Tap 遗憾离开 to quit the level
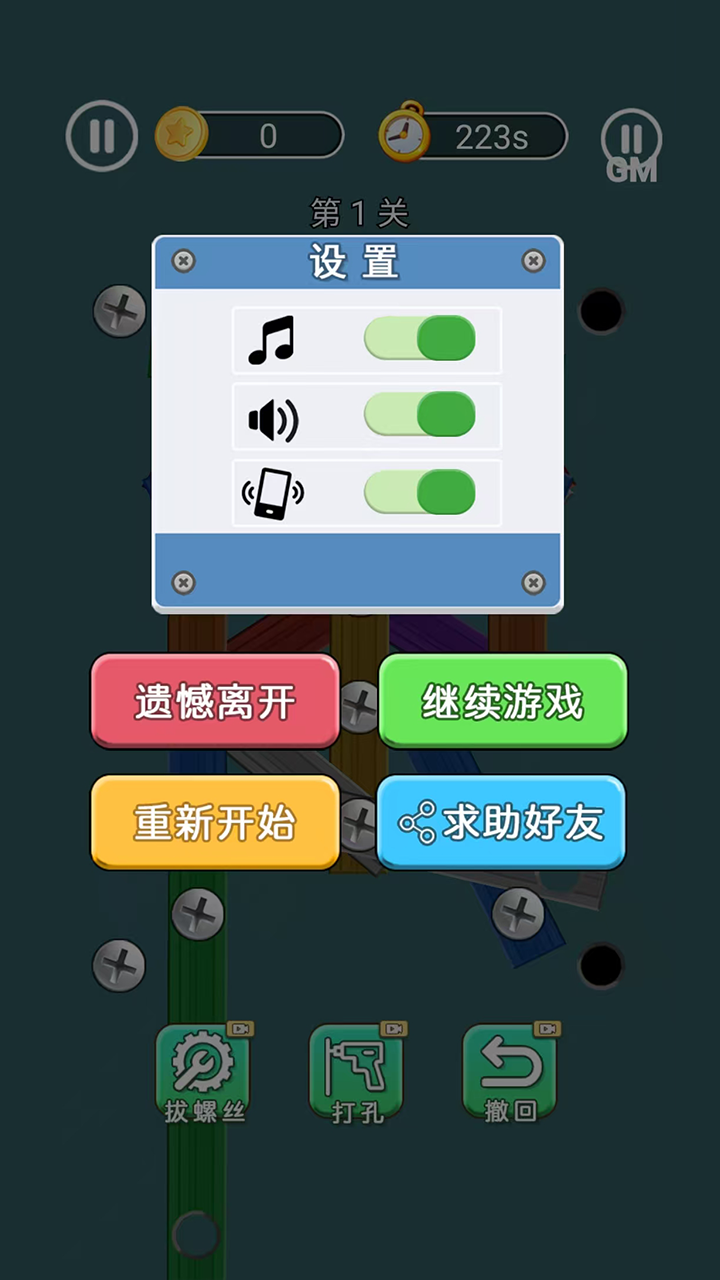Image resolution: width=720 pixels, height=1280 pixels. [x=215, y=702]
